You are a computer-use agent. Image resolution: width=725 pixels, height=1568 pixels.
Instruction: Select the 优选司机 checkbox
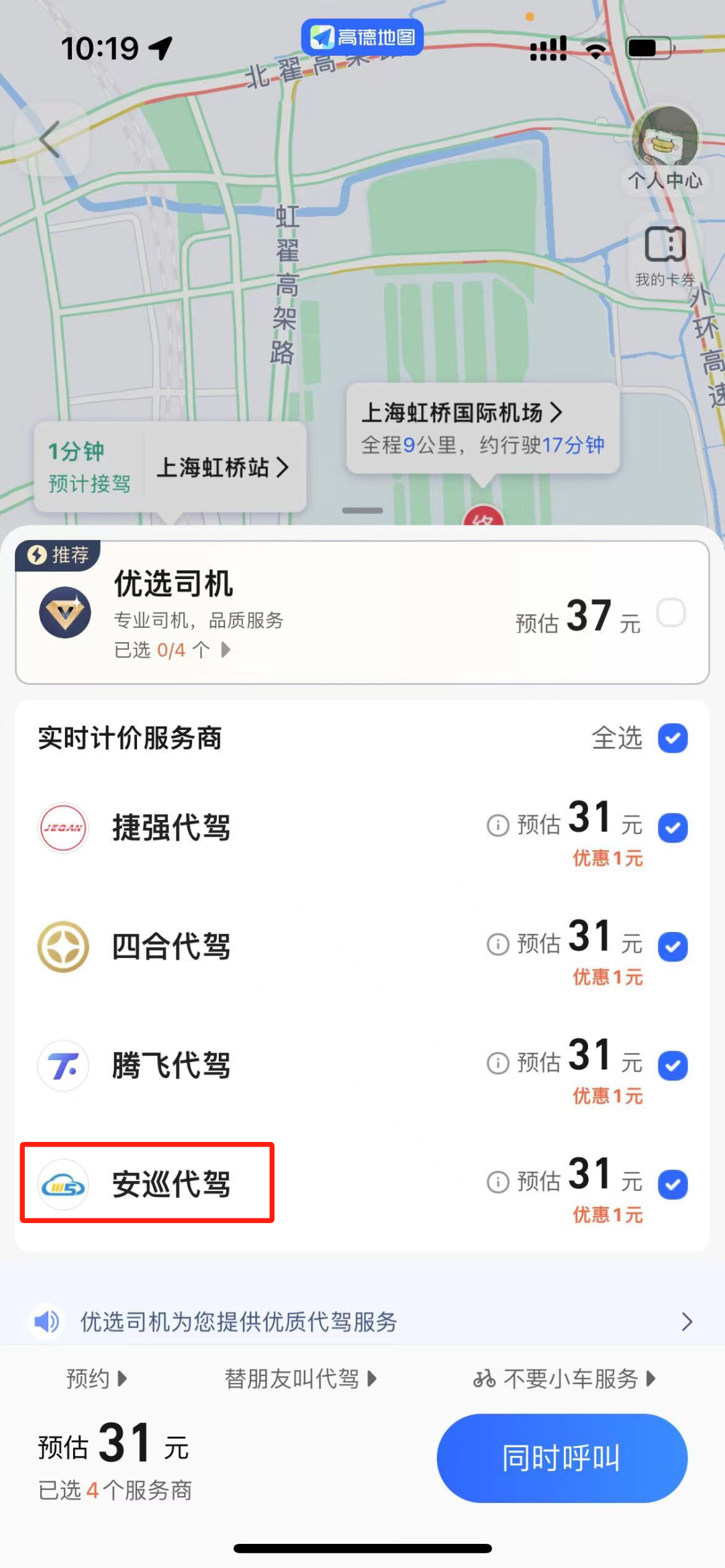671,613
